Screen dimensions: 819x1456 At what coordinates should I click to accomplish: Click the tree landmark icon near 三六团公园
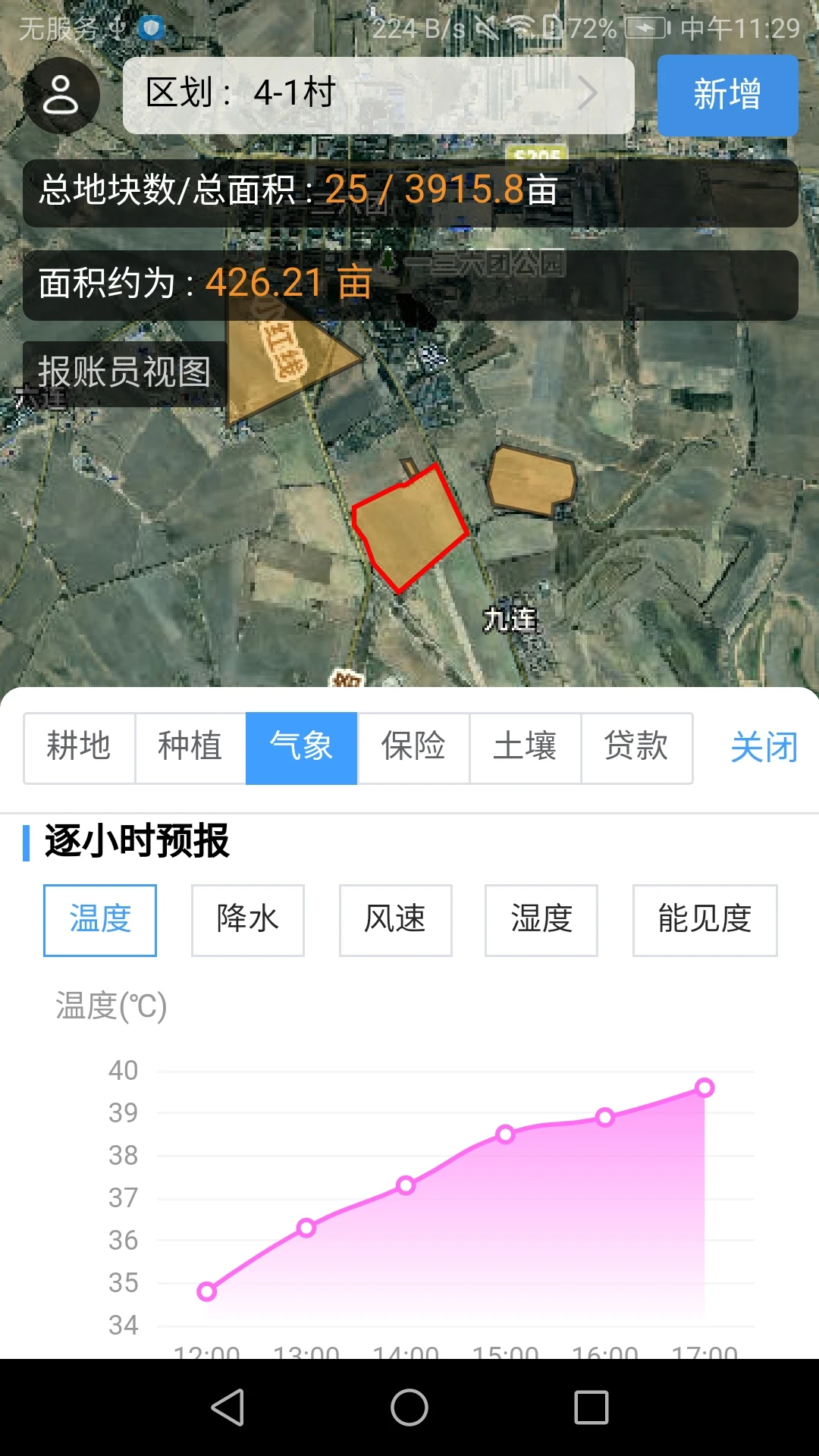pyautogui.click(x=388, y=260)
